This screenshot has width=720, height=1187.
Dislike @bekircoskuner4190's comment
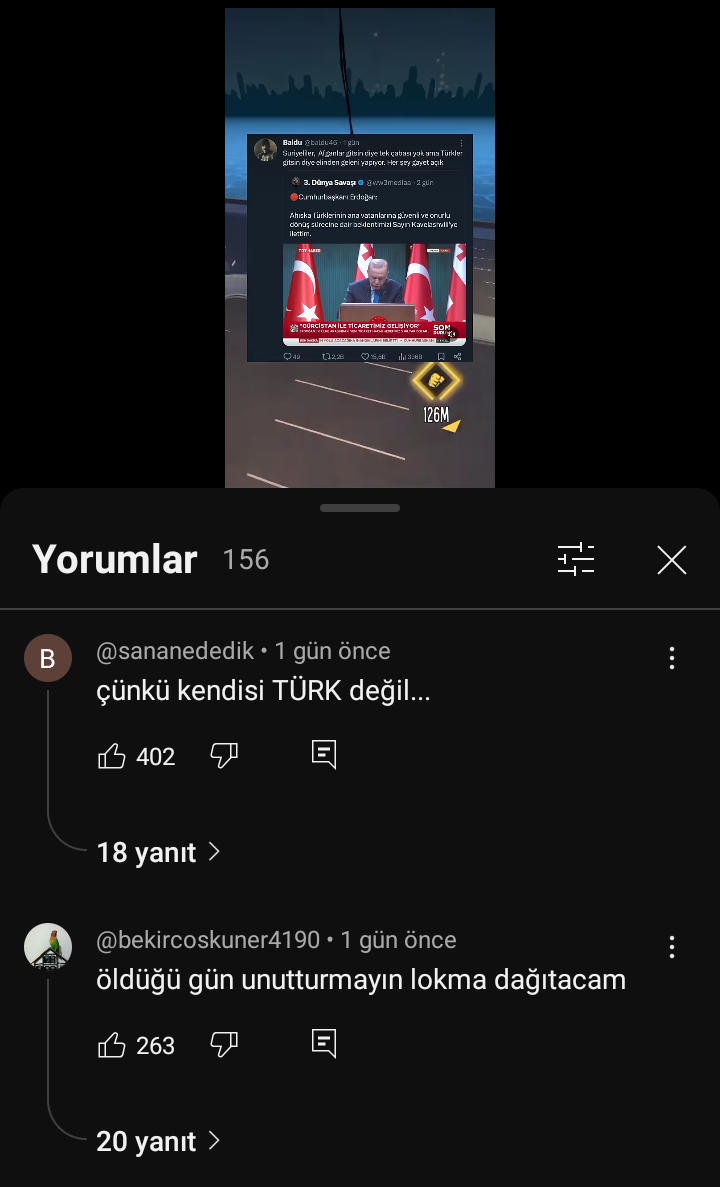pos(224,1045)
